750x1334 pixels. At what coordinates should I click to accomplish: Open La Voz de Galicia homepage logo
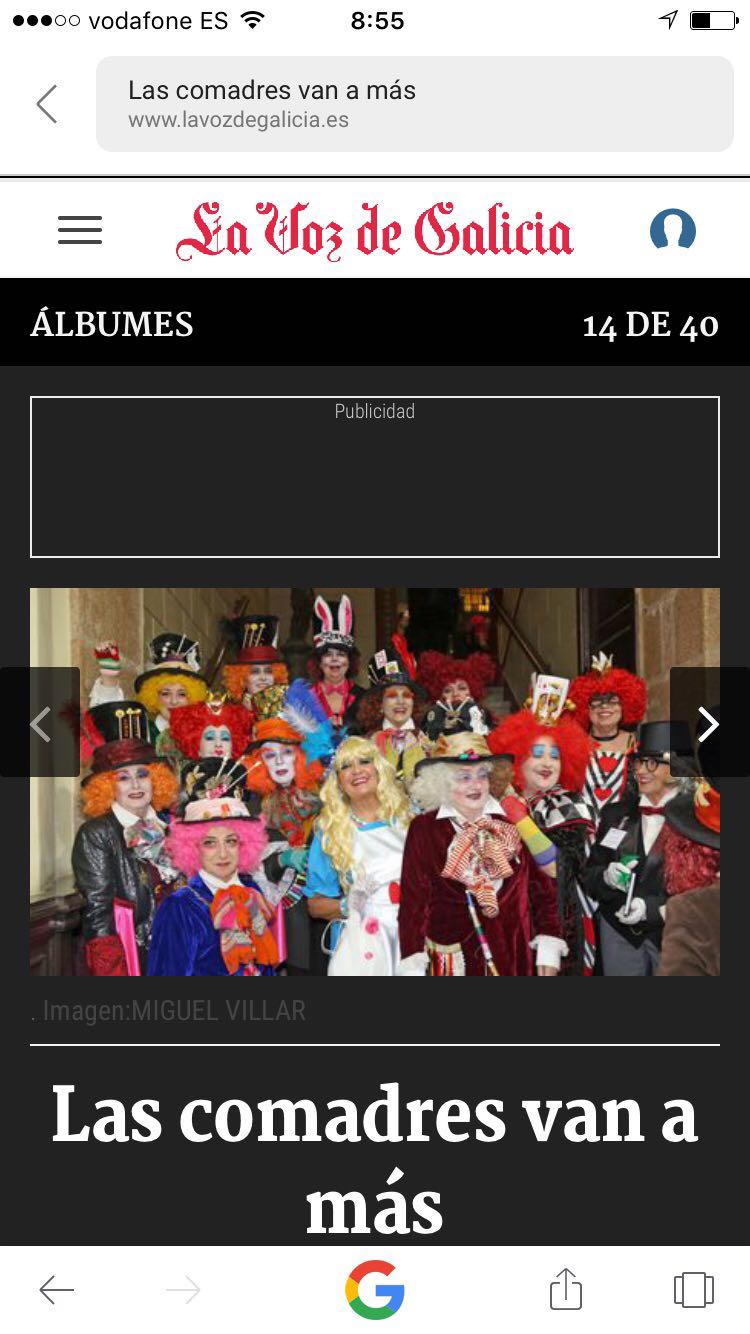pyautogui.click(x=375, y=230)
